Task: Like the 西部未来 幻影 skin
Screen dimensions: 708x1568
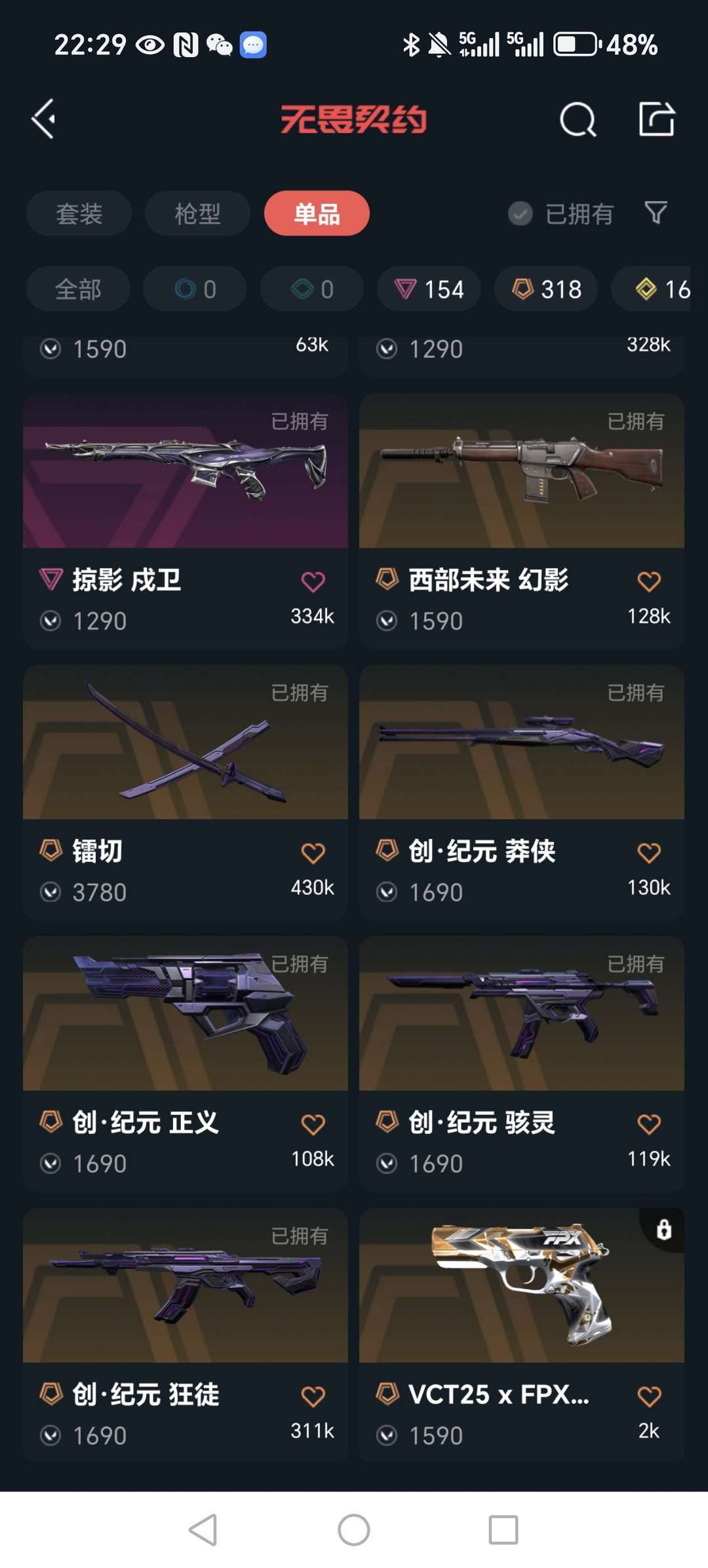Action: 649,581
